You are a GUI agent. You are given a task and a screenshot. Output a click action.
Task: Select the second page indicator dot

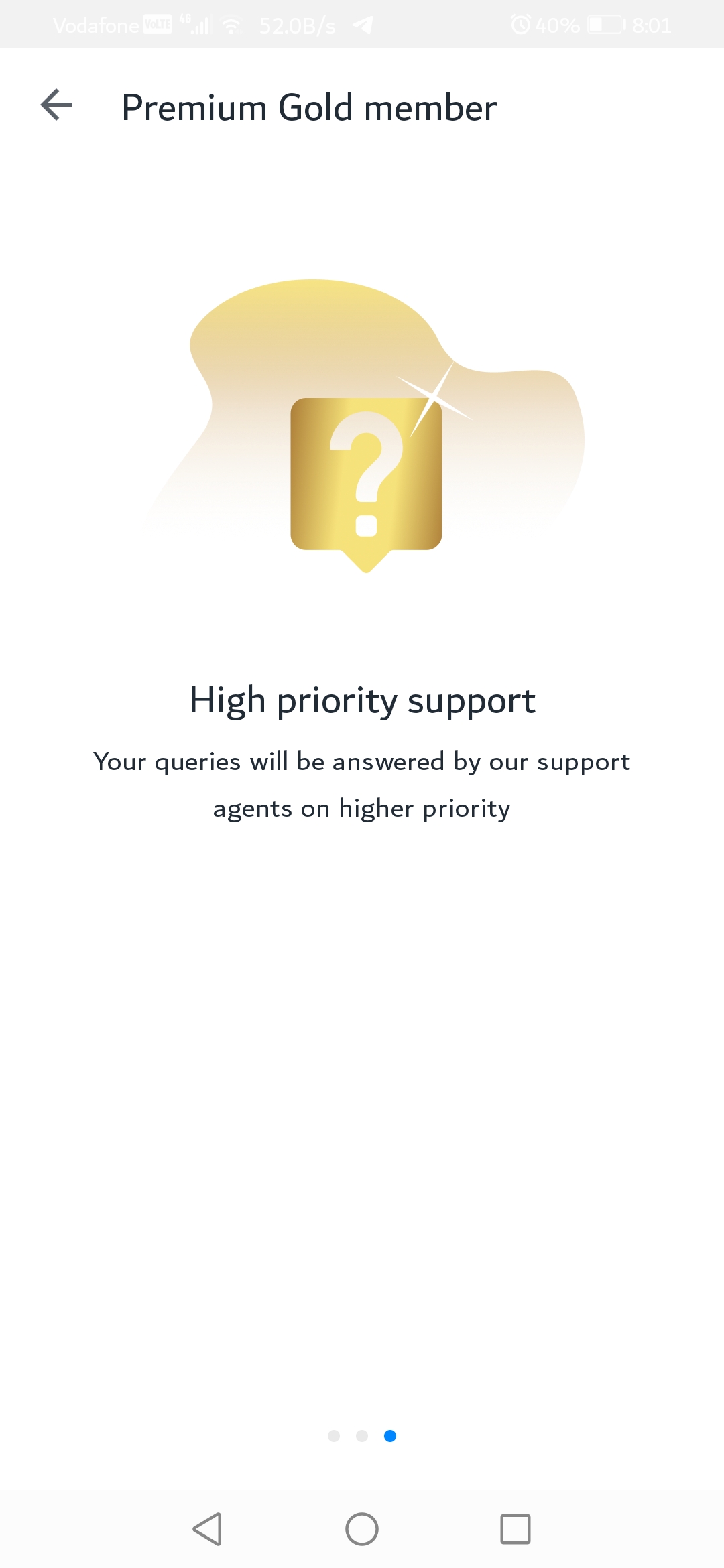click(x=362, y=1435)
